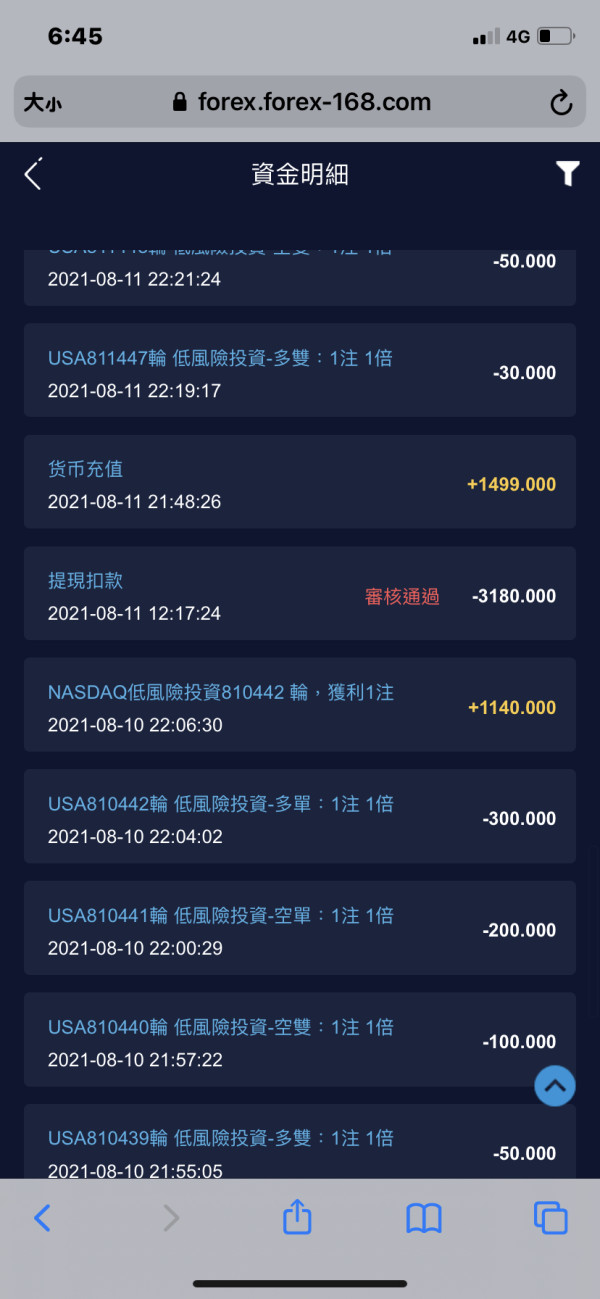
Task: Tap the forex.forex-168.com address field
Action: pos(300,102)
